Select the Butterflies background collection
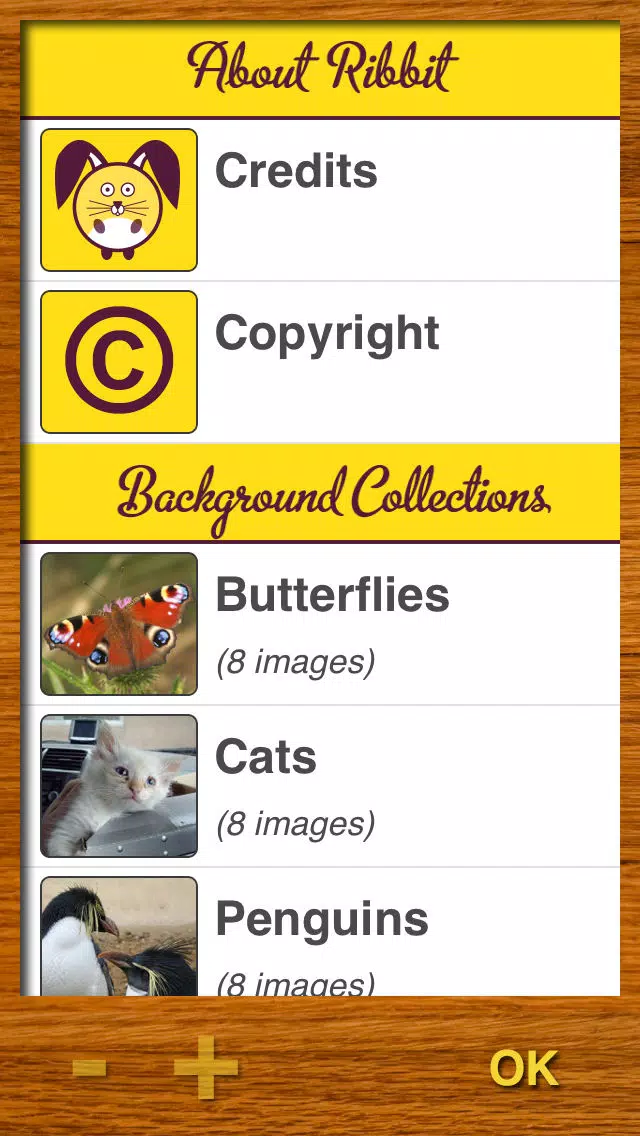 point(320,624)
